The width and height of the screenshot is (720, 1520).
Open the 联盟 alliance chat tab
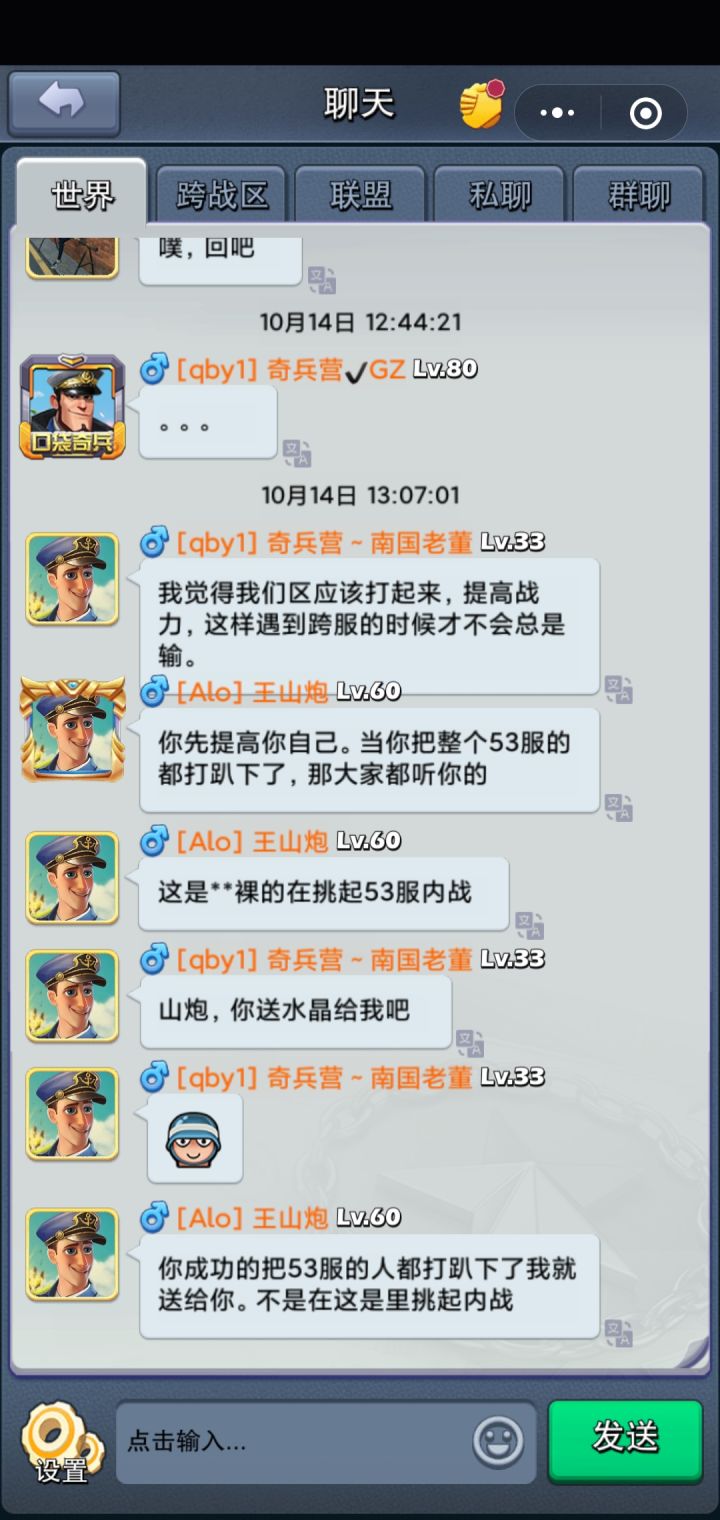pyautogui.click(x=360, y=194)
